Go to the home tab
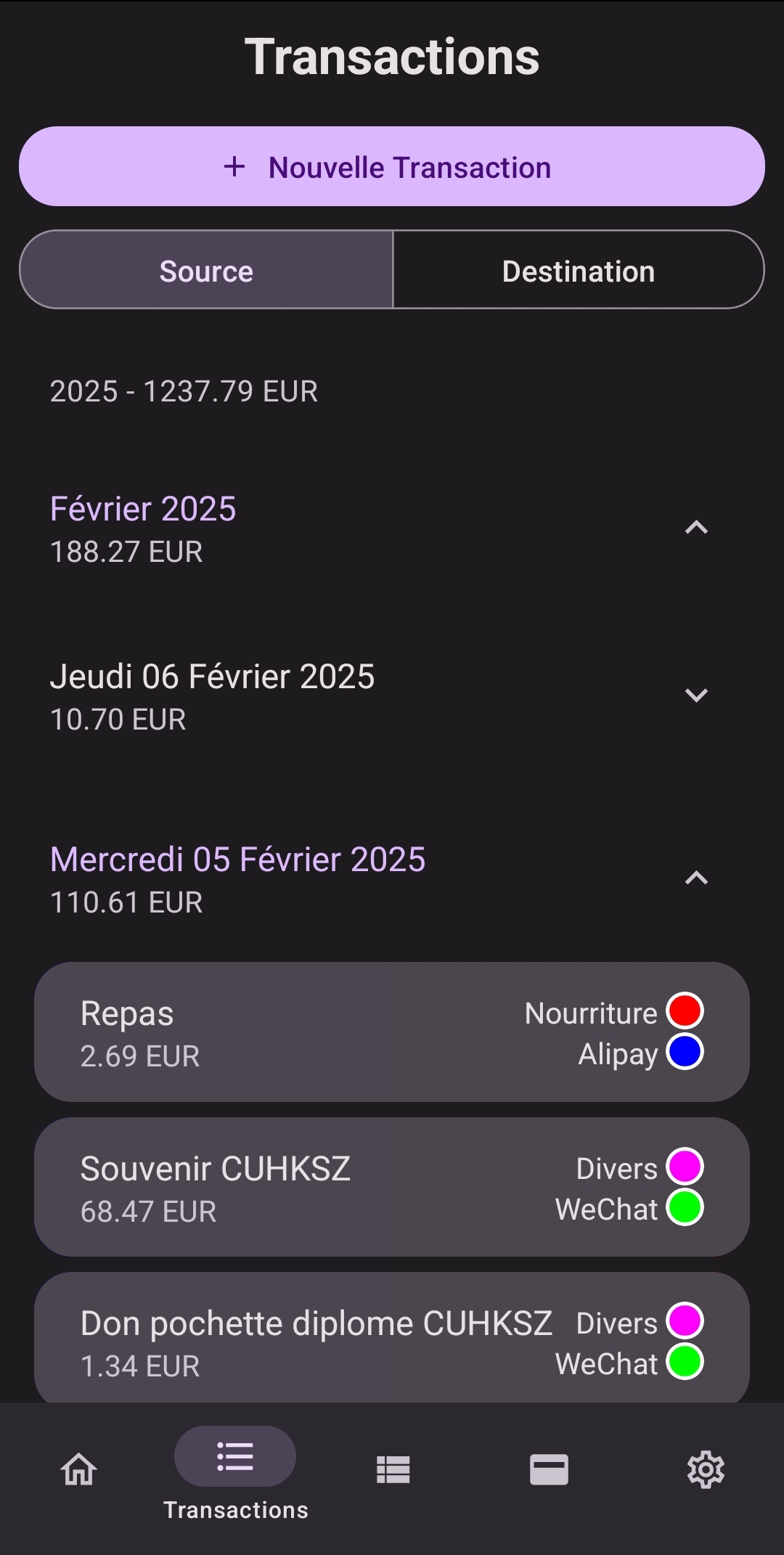The height and width of the screenshot is (1555, 784). (x=78, y=1470)
